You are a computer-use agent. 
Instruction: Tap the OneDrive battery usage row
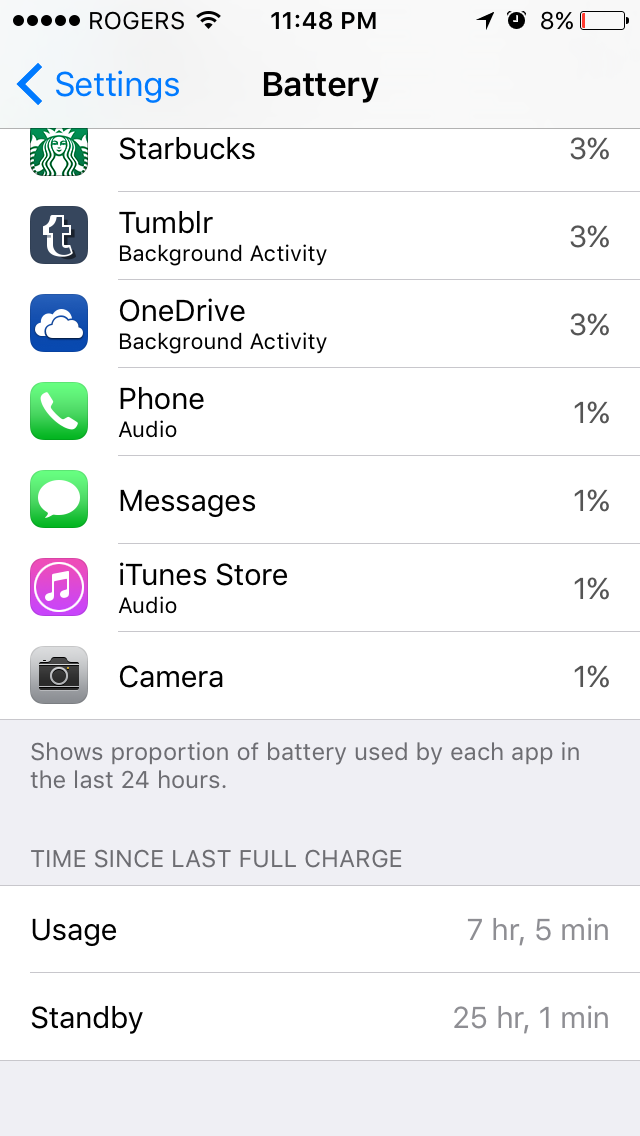[320, 323]
